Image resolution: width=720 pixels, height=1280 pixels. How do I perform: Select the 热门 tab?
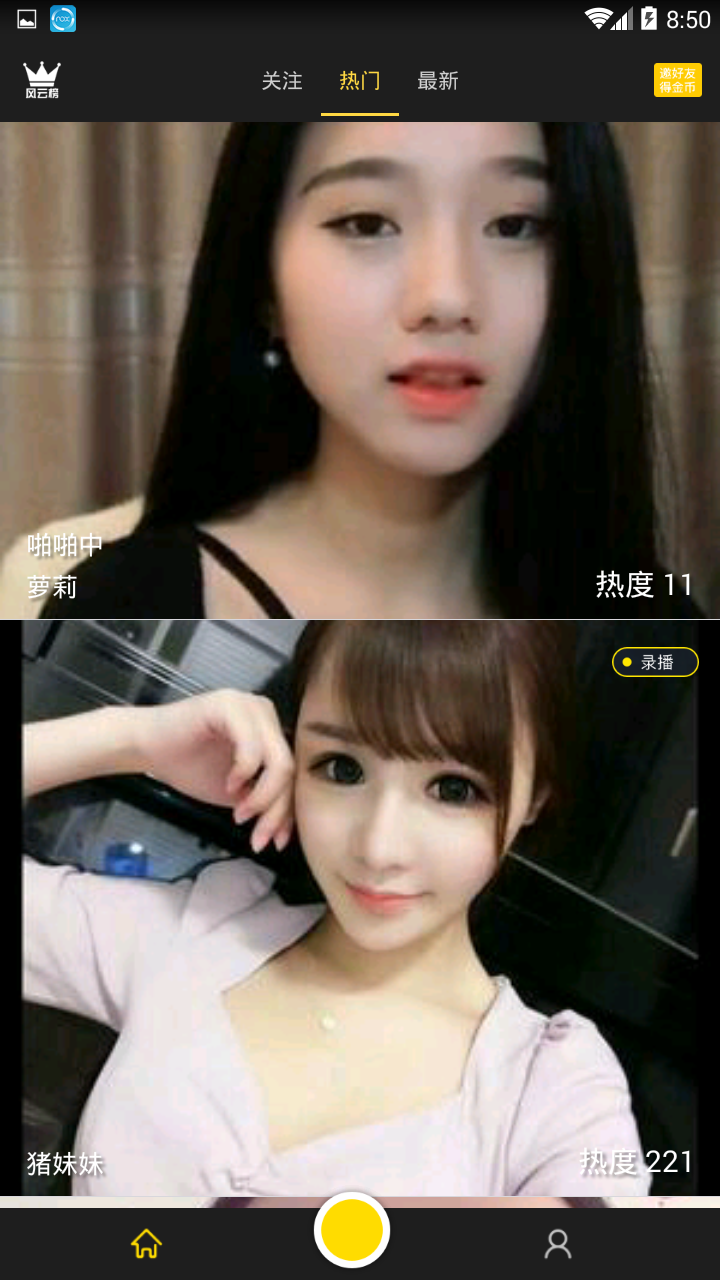pos(360,81)
